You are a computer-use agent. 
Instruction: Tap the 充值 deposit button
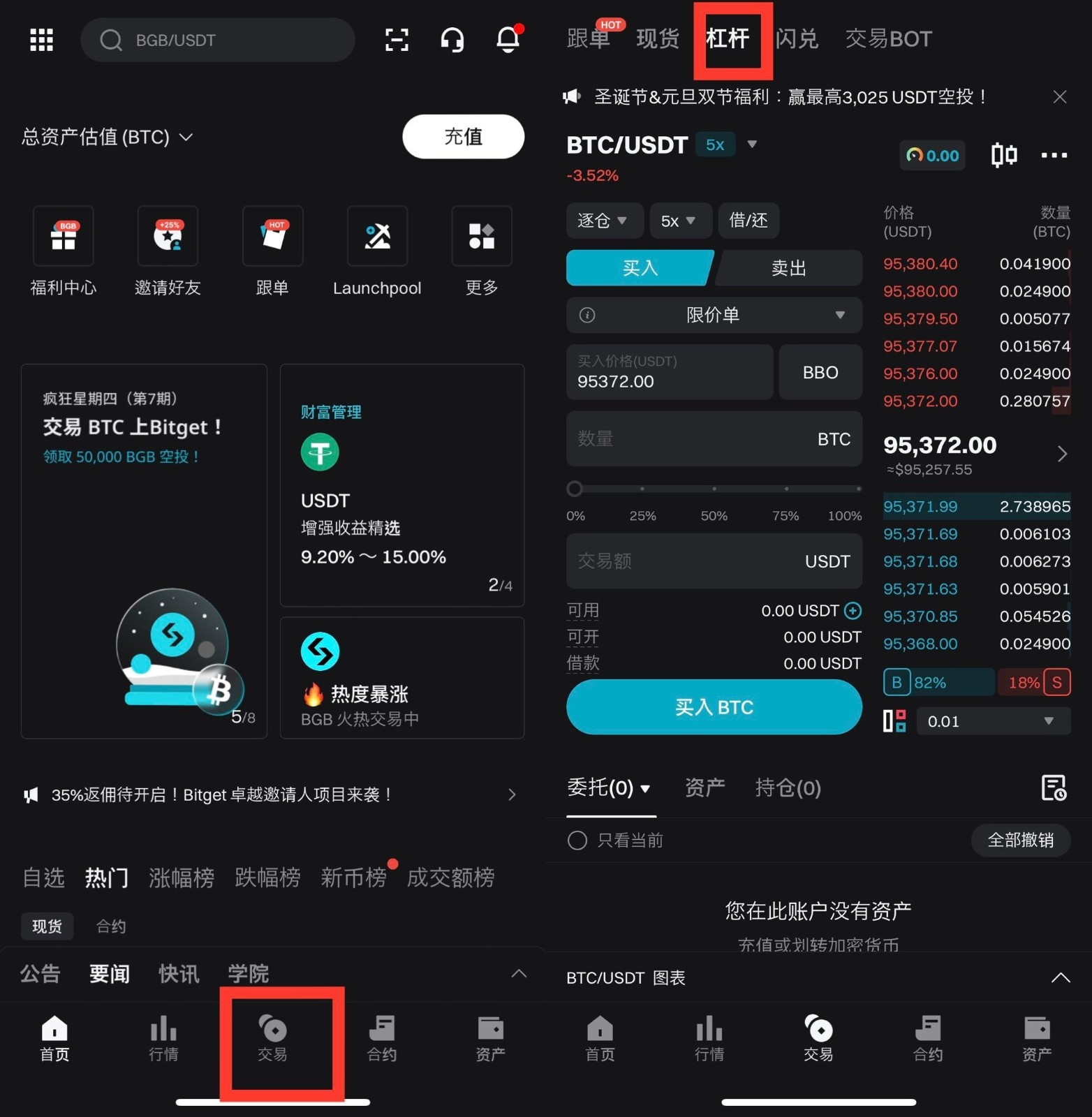(463, 137)
